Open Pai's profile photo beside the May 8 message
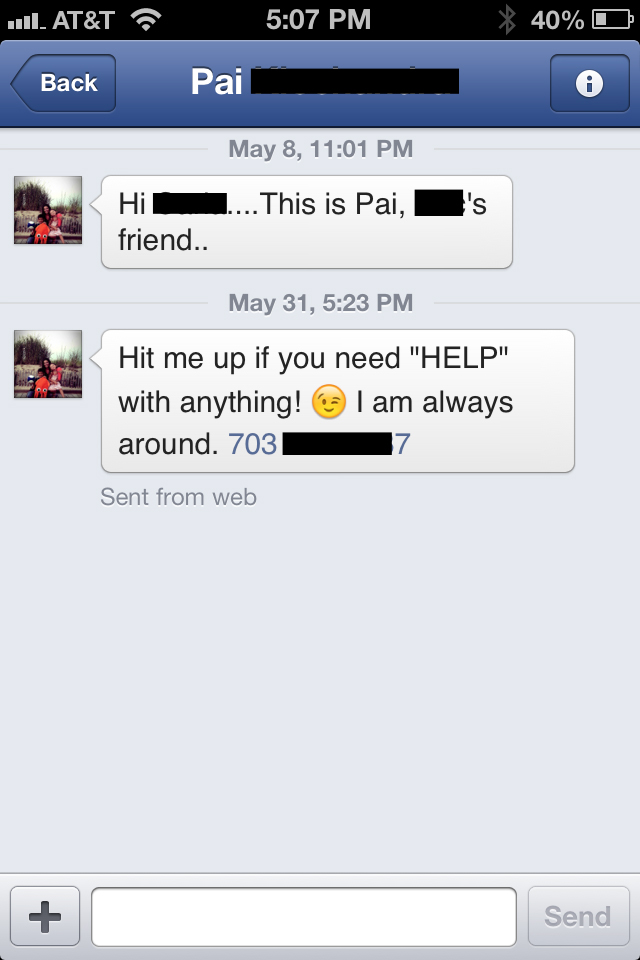Viewport: 640px width, 960px height. (48, 211)
